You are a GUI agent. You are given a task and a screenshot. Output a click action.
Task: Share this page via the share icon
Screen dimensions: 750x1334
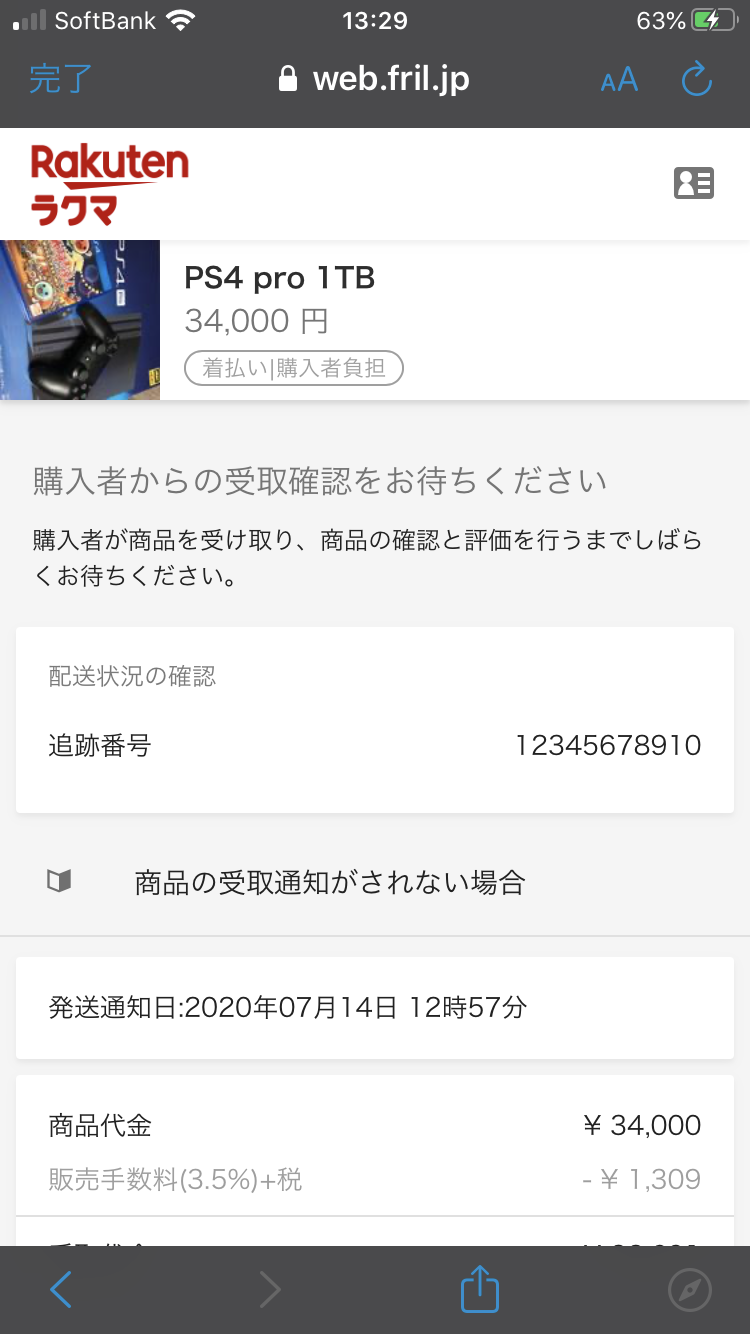pyautogui.click(x=479, y=1288)
